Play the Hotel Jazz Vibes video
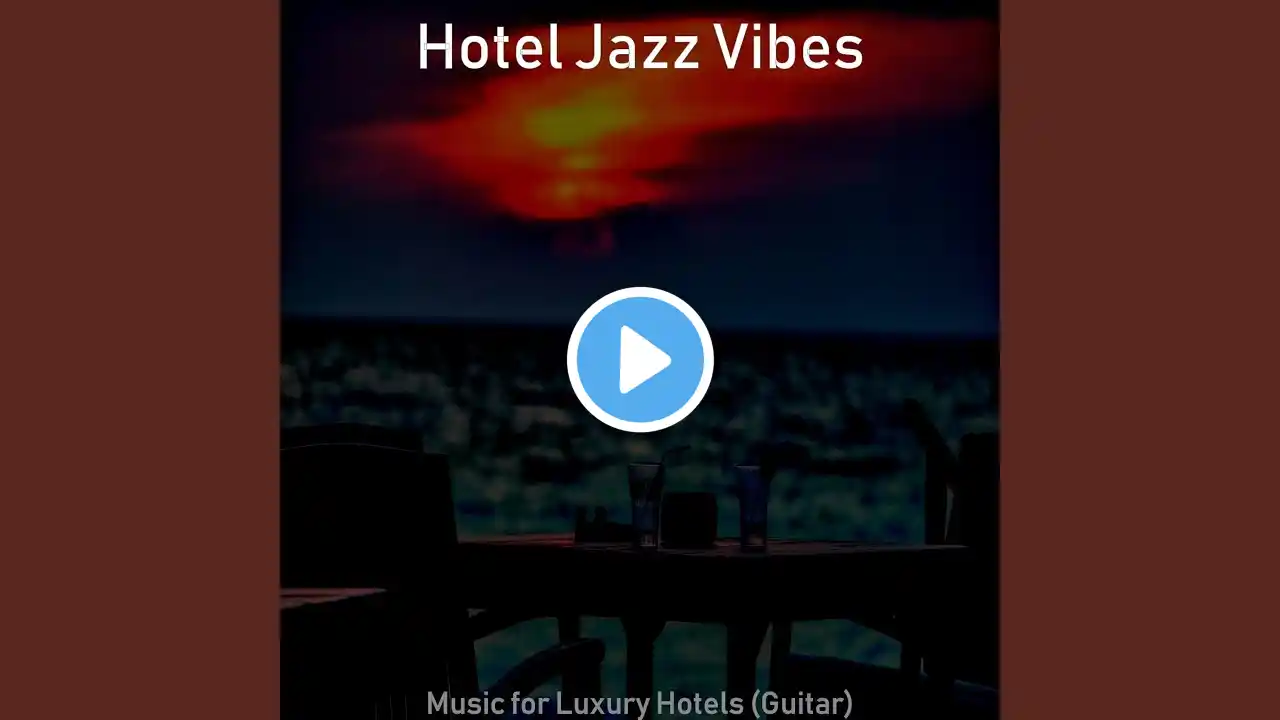Viewport: 1280px width, 720px height. click(640, 360)
